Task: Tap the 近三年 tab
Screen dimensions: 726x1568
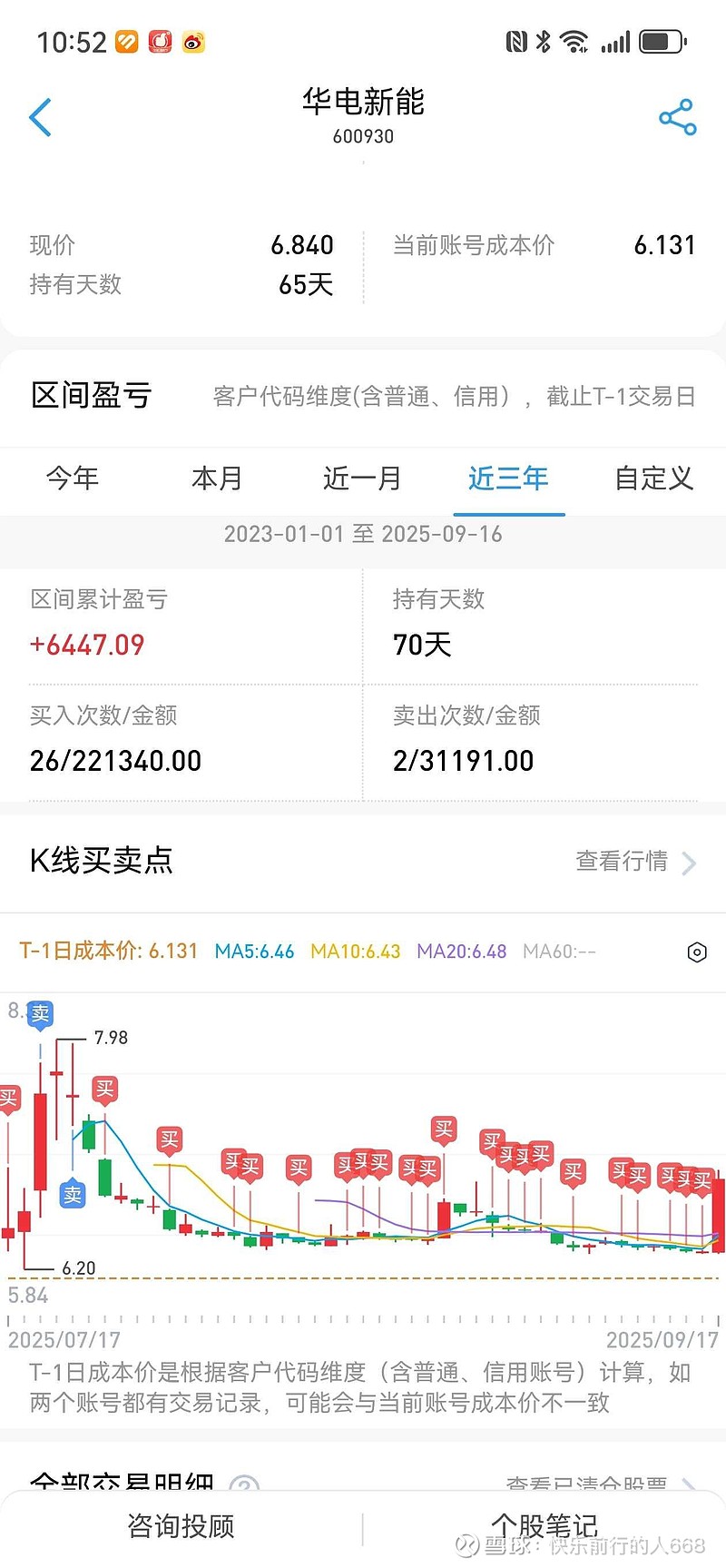Action: tap(508, 478)
